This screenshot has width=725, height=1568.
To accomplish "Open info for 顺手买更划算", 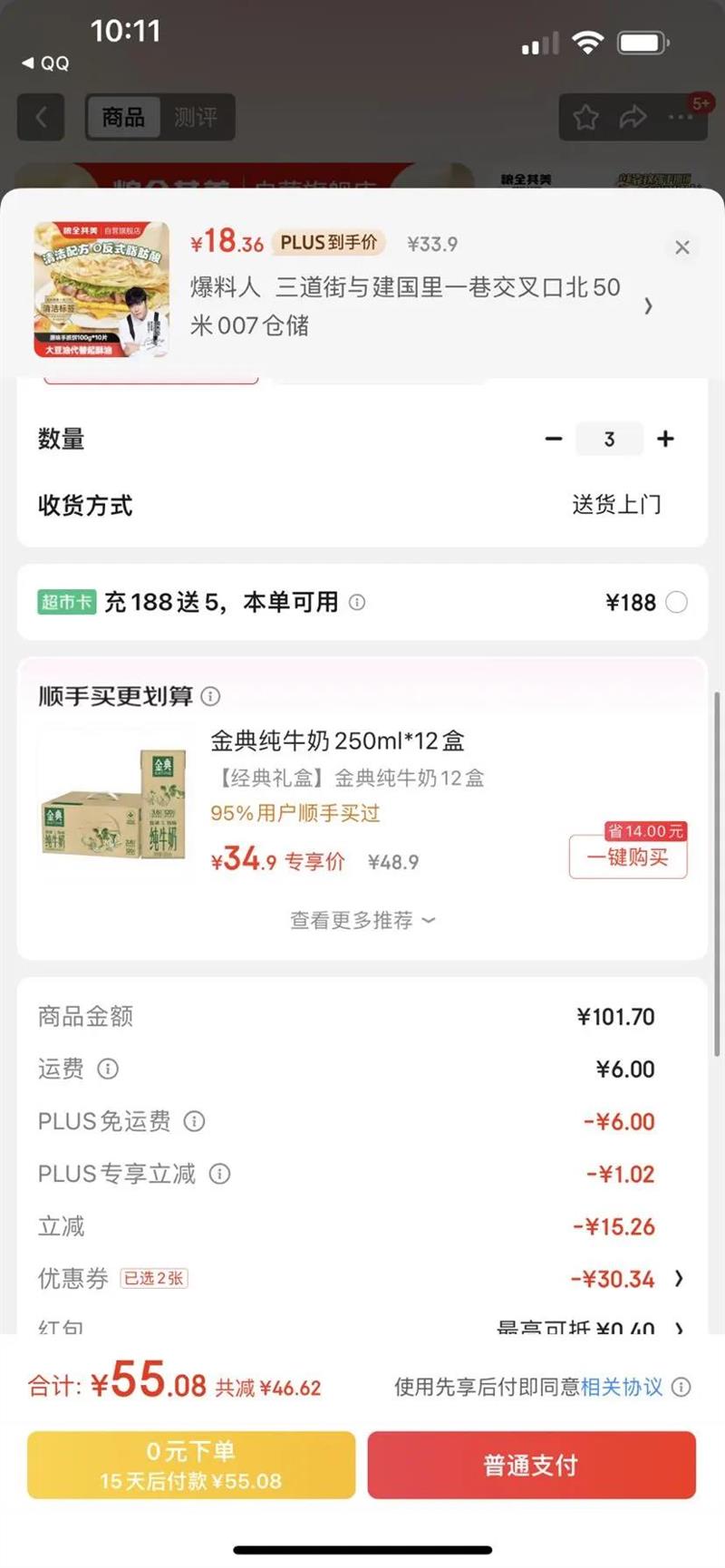I will coord(210,697).
